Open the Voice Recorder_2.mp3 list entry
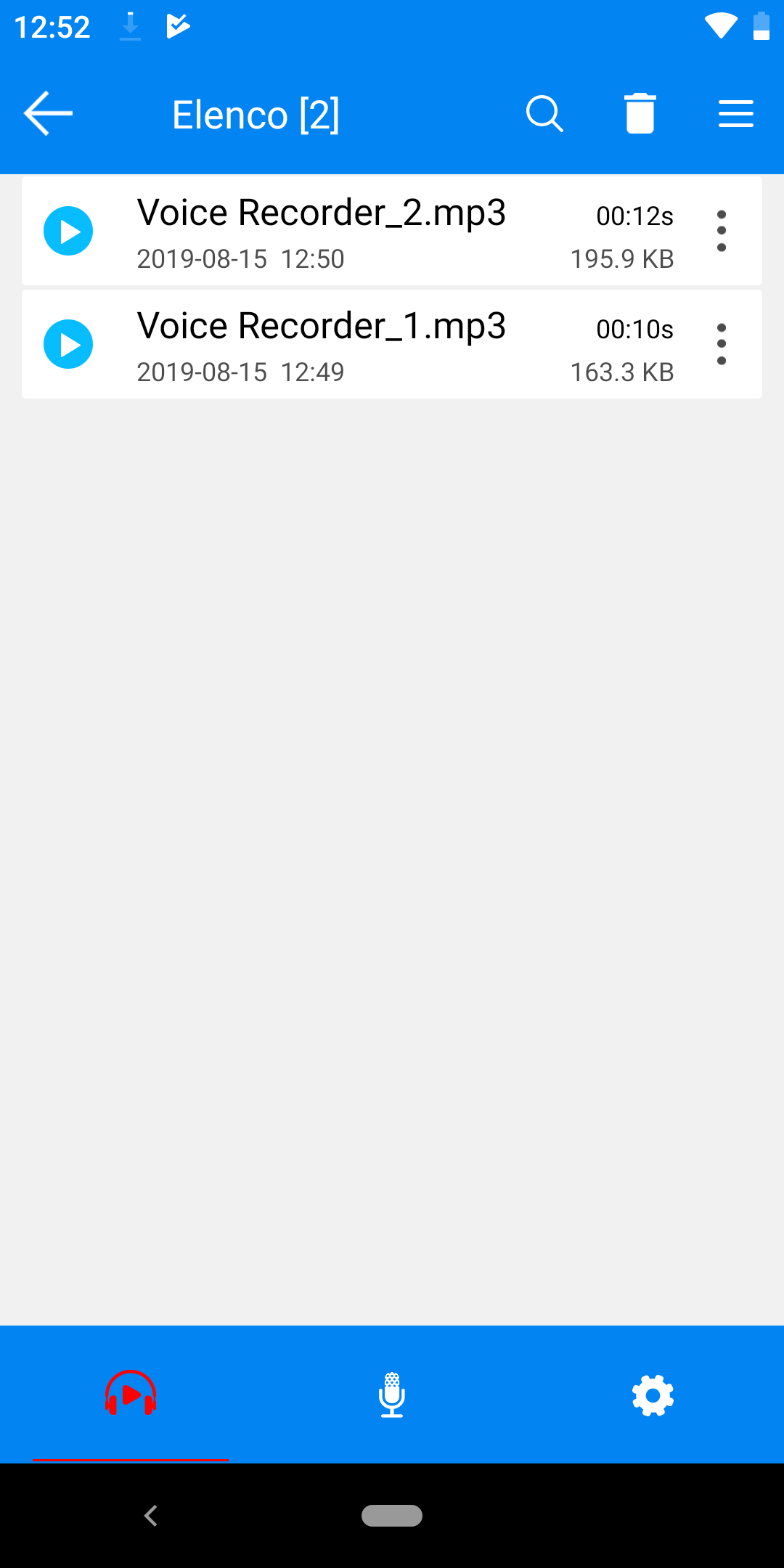784x1568 pixels. coord(392,231)
